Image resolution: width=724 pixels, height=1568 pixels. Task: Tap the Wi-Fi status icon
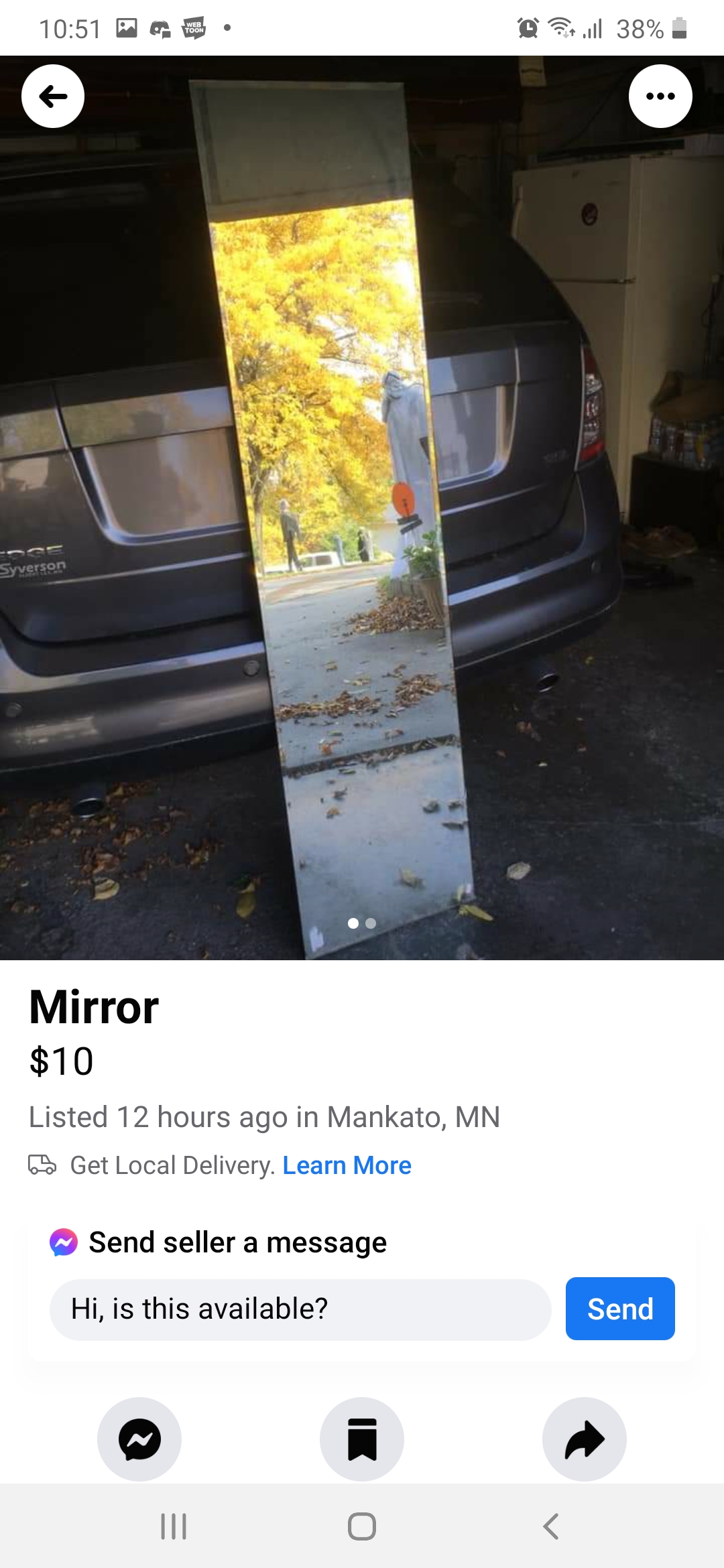[x=560, y=27]
